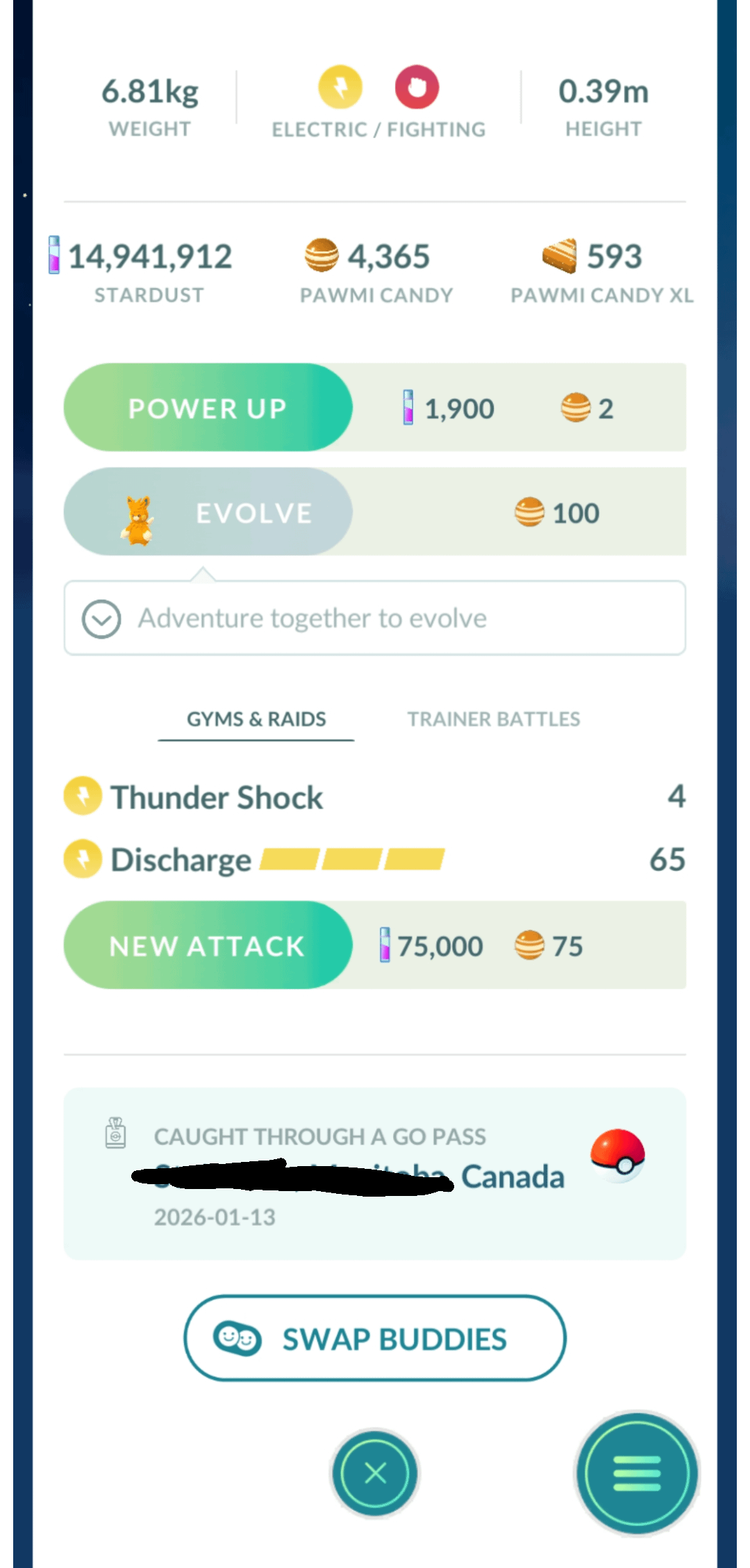The height and width of the screenshot is (1568, 750).
Task: Select the Gyms & Raids tab
Action: click(256, 719)
